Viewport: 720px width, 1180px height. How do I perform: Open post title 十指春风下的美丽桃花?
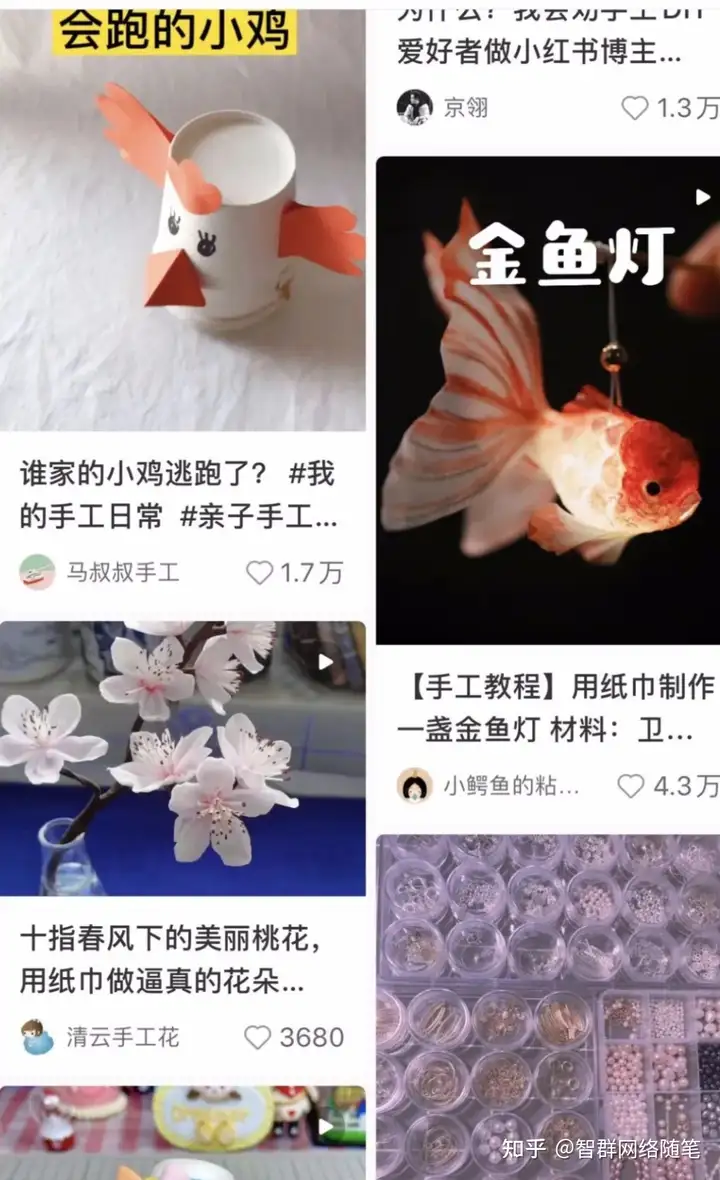170,960
